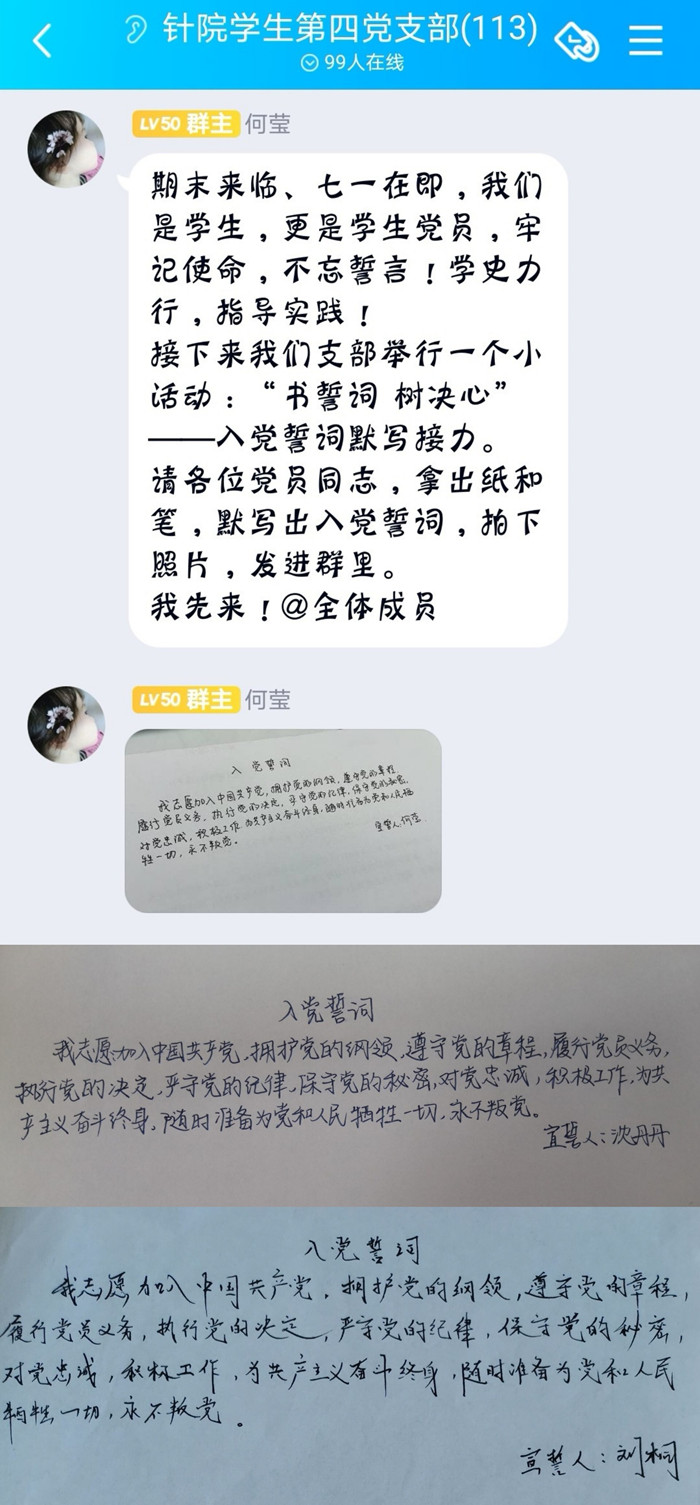Image resolution: width=700 pixels, height=1505 pixels.
Task: Open 何莹's avatar beside the photo message
Action: pos(66,724)
